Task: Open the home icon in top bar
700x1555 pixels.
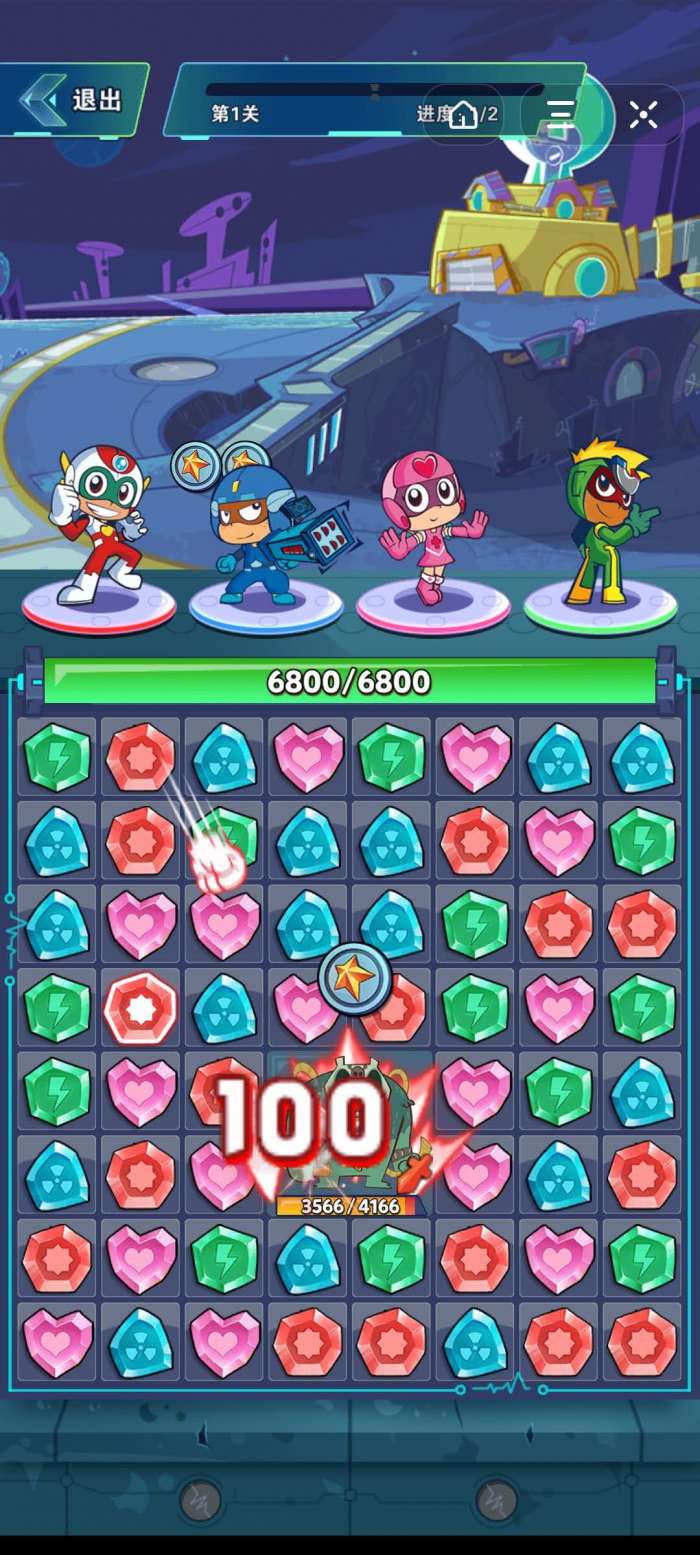Action: [463, 115]
